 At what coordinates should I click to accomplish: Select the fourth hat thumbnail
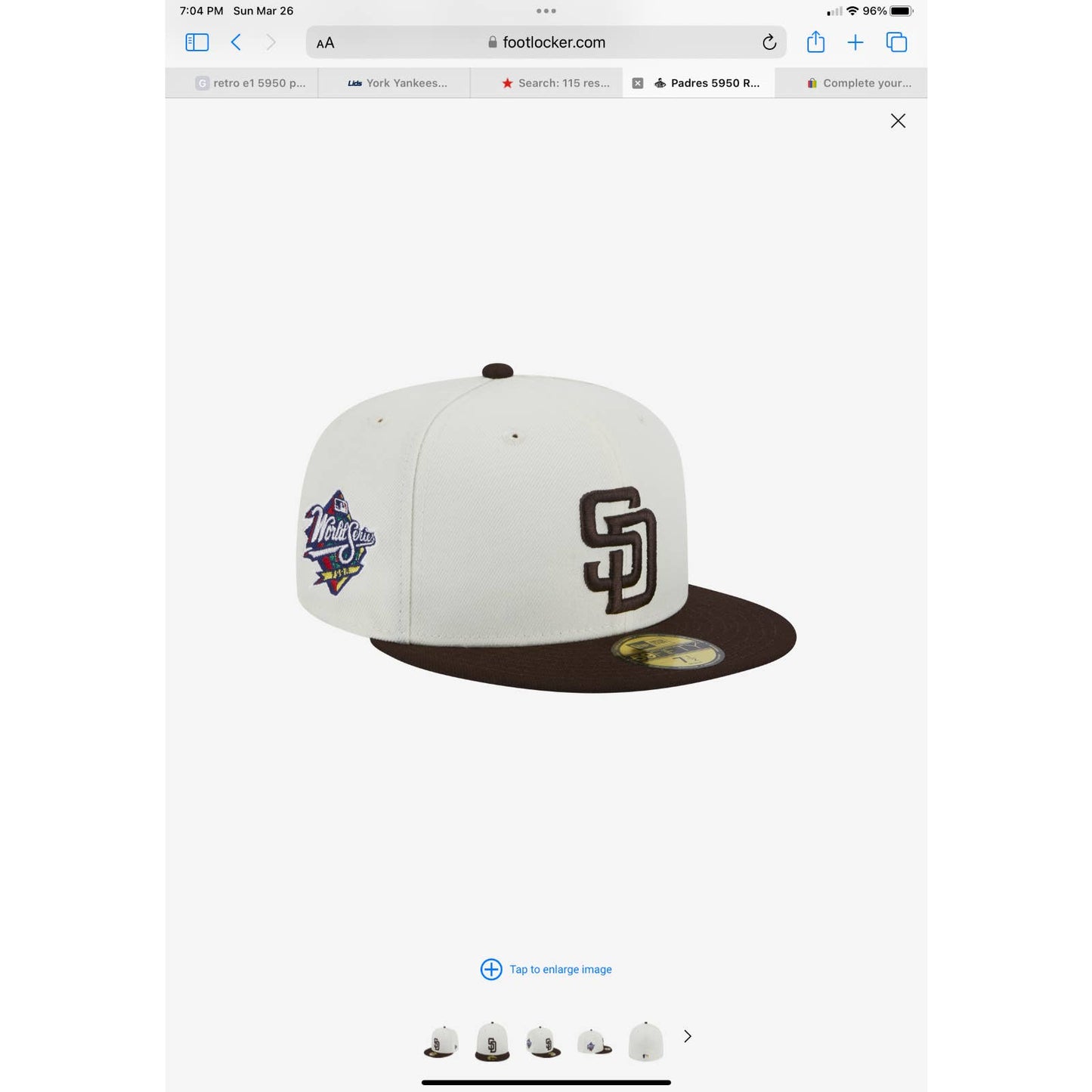[x=594, y=1041]
